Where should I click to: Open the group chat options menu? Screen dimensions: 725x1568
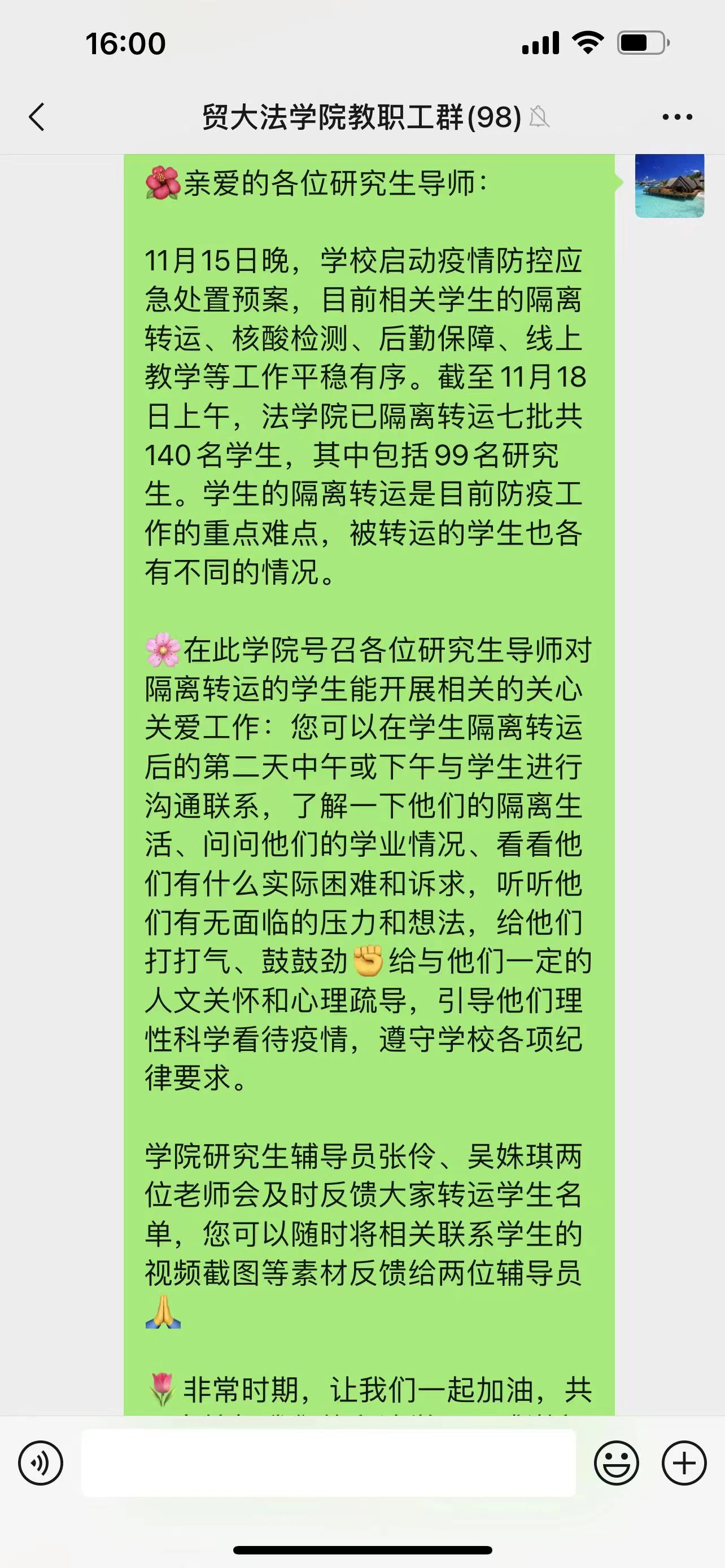pos(677,116)
